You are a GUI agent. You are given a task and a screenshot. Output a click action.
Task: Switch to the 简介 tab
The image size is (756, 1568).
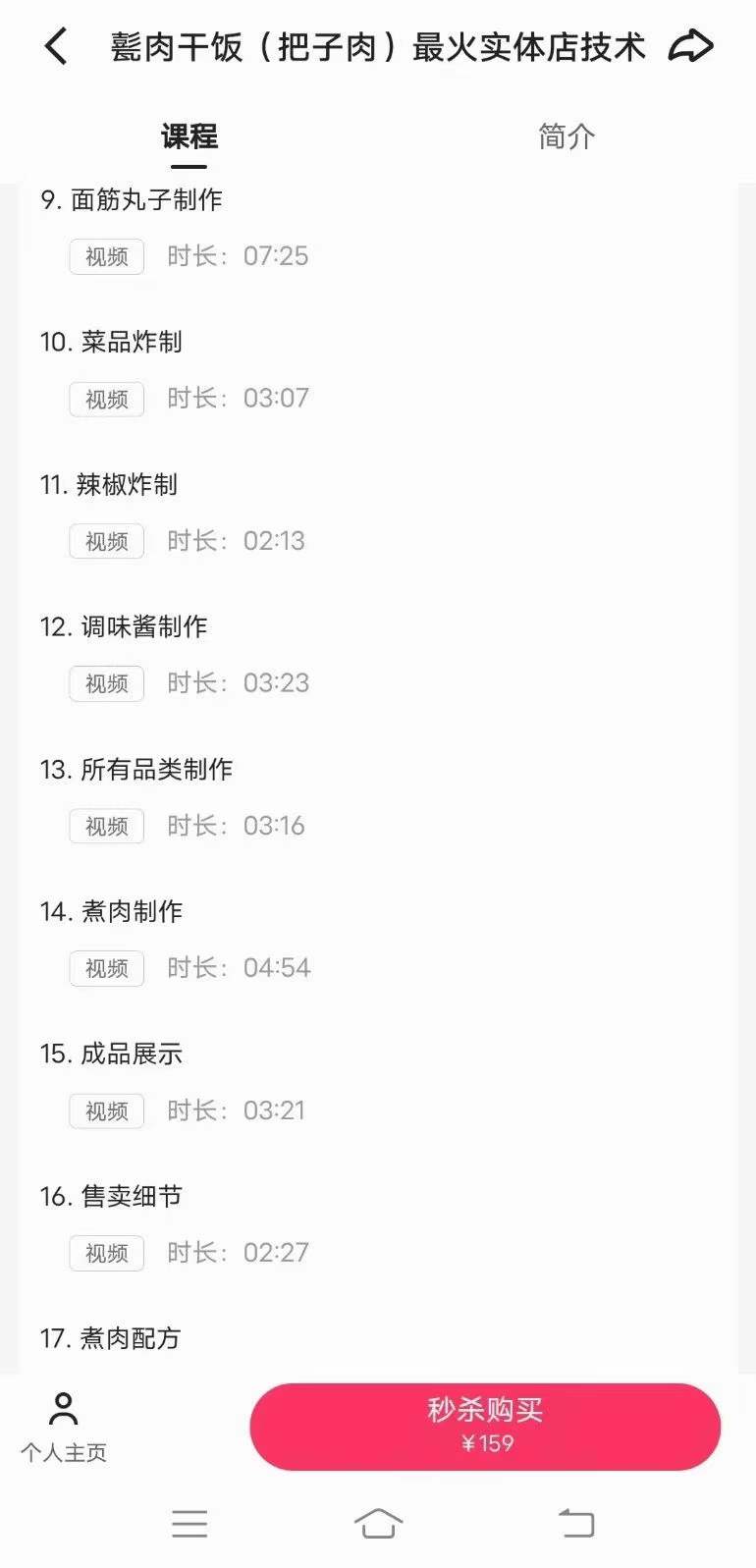pyautogui.click(x=565, y=136)
